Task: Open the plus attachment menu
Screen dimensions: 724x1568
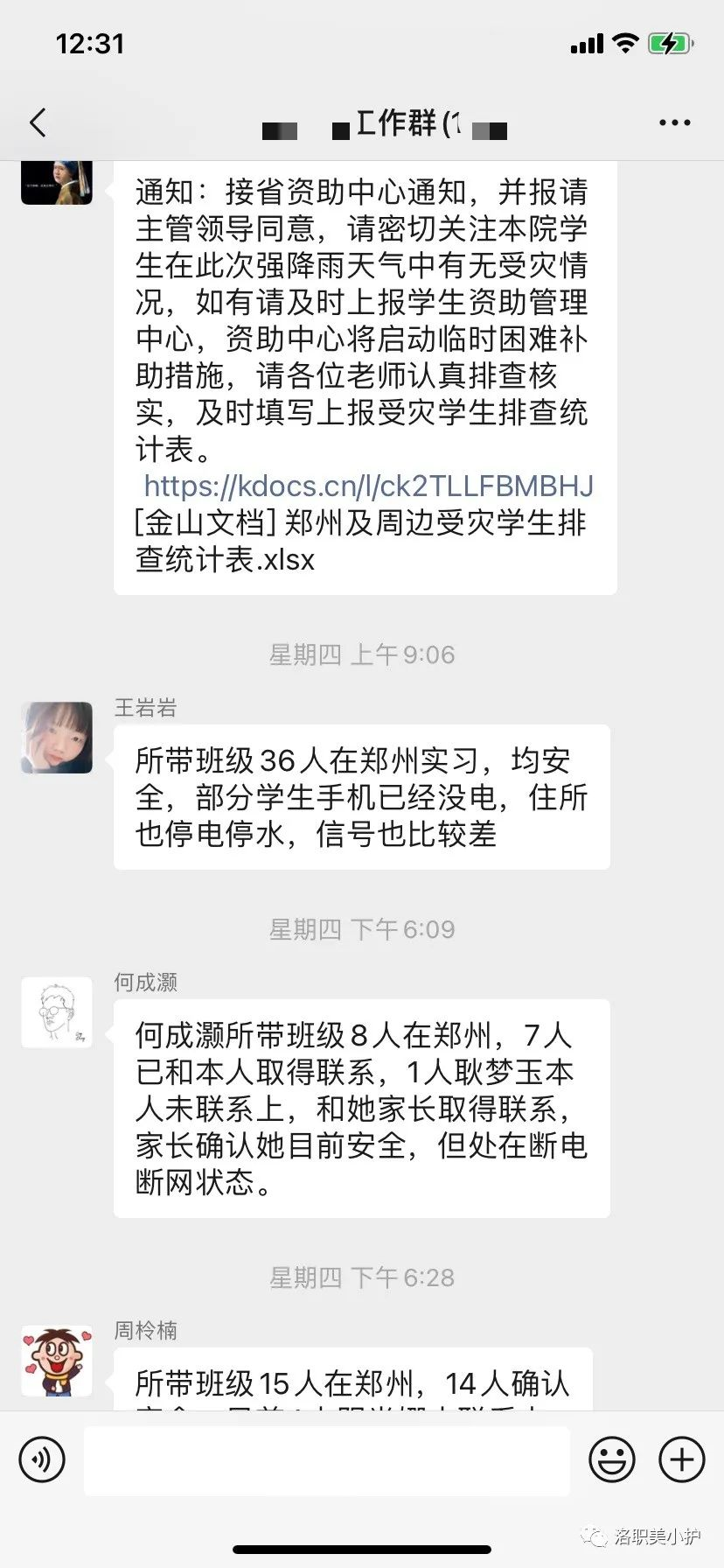Action: pyautogui.click(x=682, y=1459)
